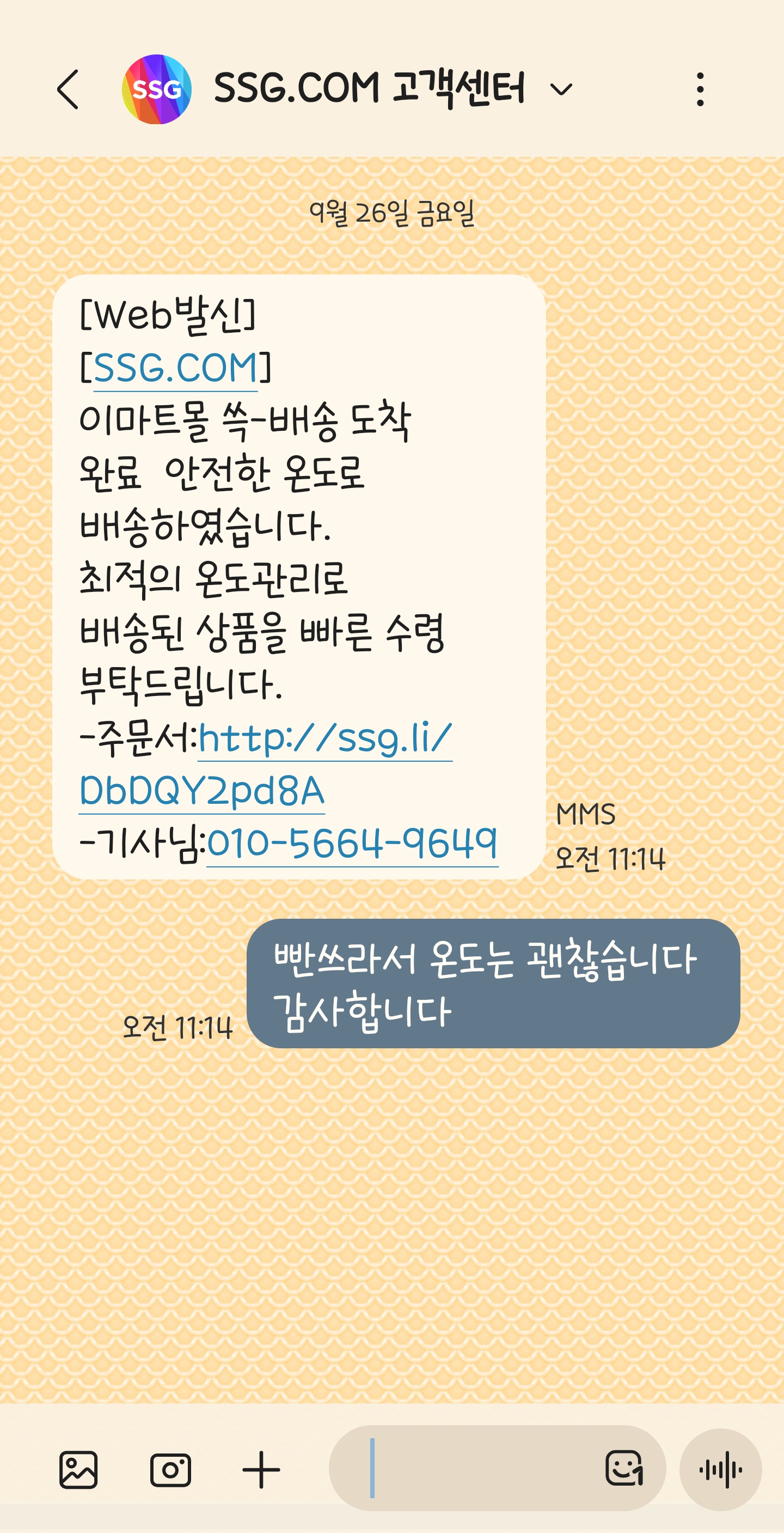Viewport: 784px width, 1533px height.
Task: Open the sticker and emoji picker
Action: point(624,1468)
